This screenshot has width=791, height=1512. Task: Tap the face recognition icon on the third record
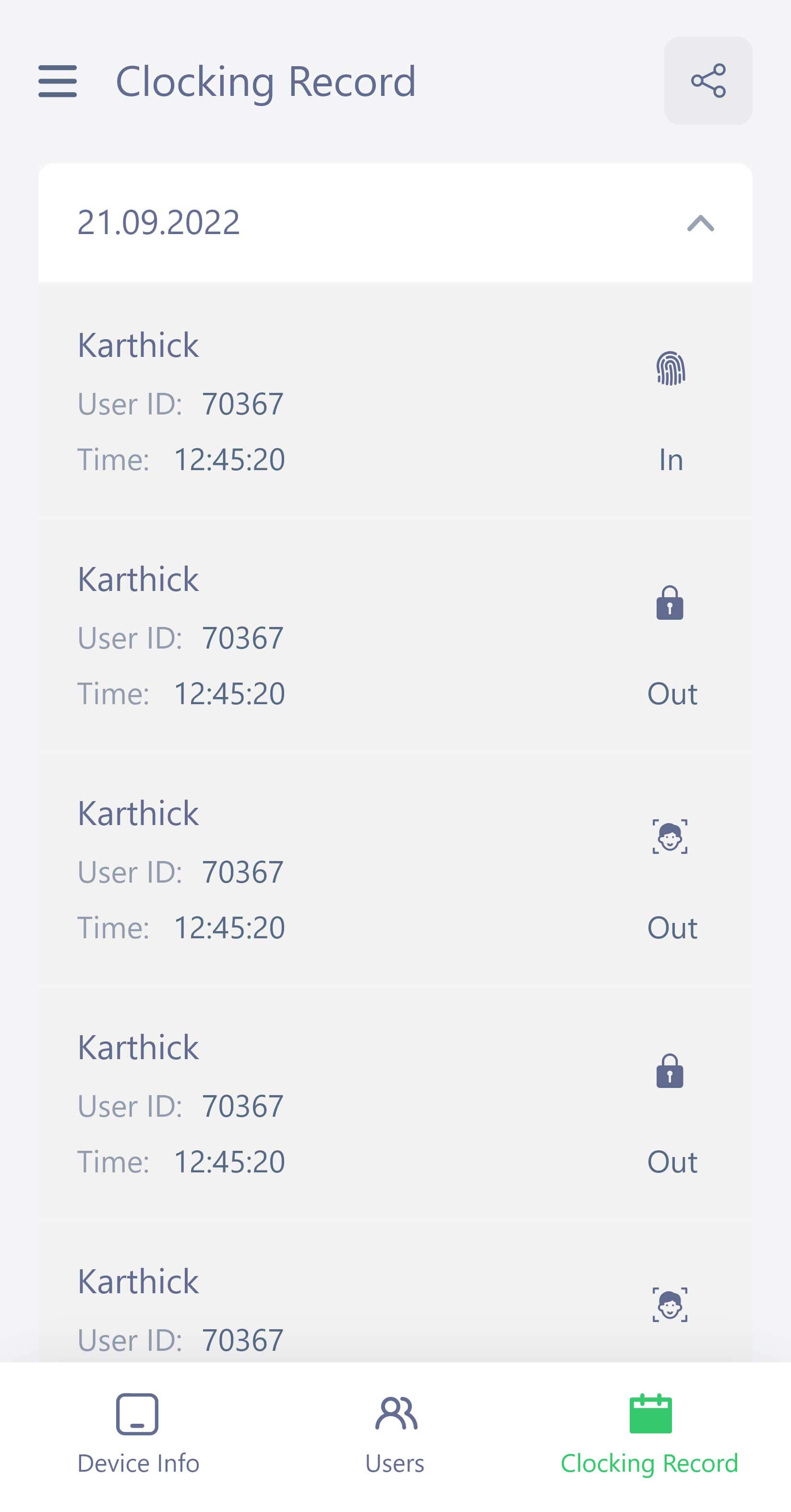pyautogui.click(x=670, y=838)
